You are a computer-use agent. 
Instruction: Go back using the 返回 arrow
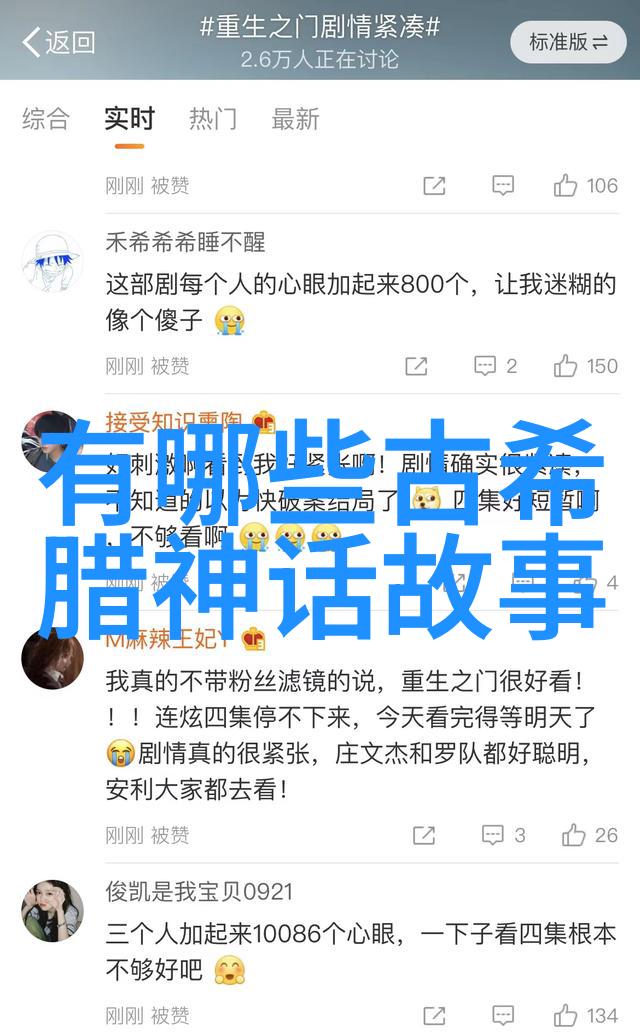(x=58, y=41)
